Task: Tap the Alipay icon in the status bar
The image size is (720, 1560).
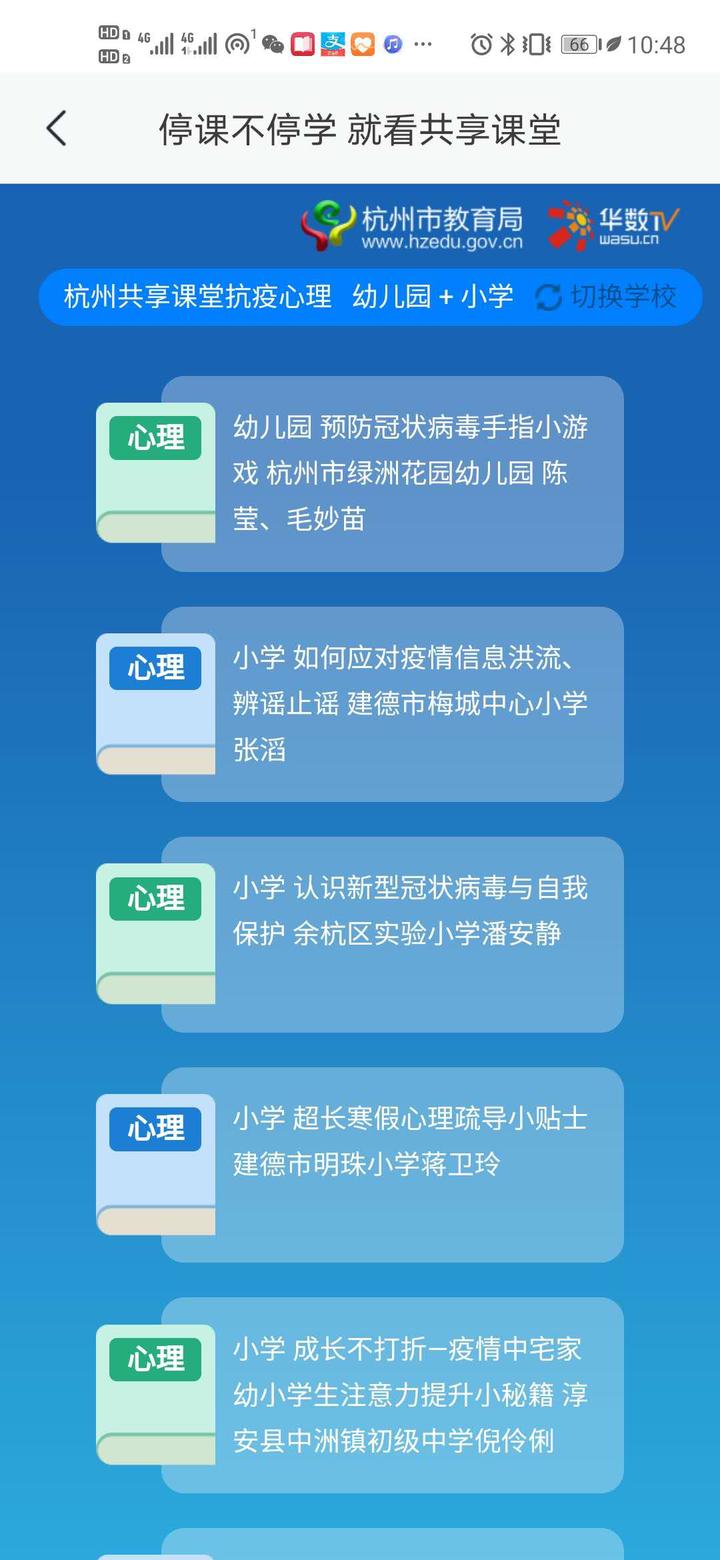Action: pos(331,44)
